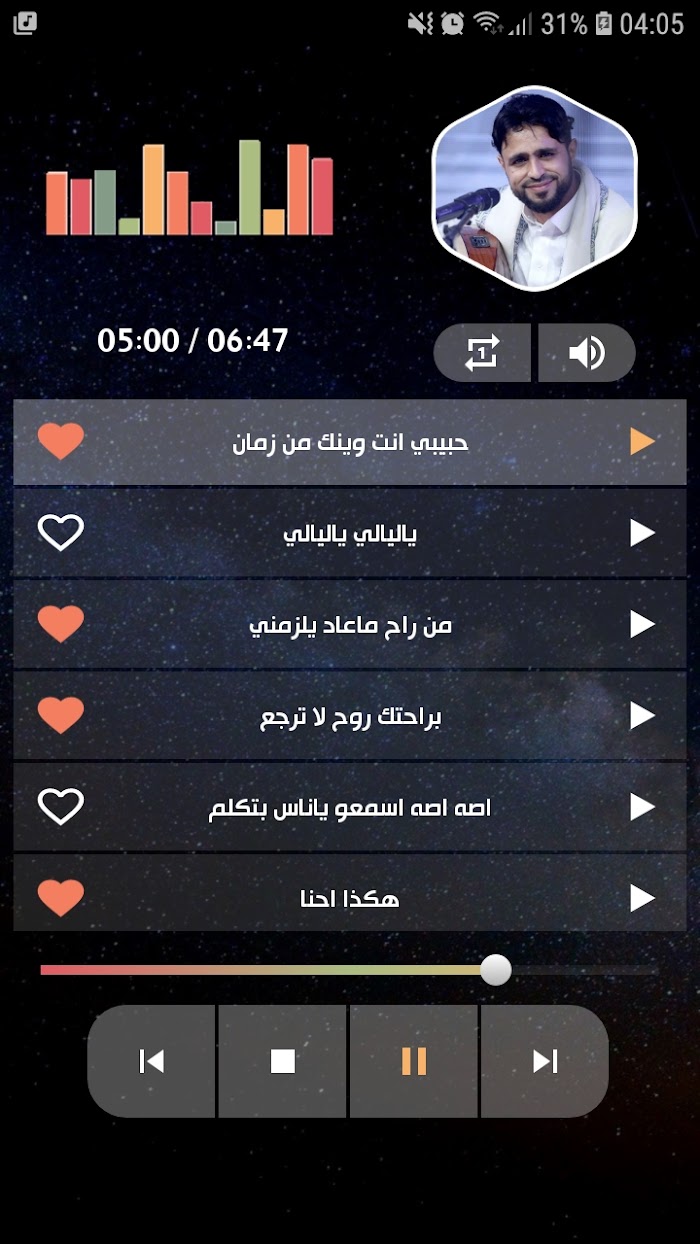Unfavorite the song حبيبي انت وينك من زمان
Viewport: 700px width, 1244px height.
pyautogui.click(x=61, y=441)
